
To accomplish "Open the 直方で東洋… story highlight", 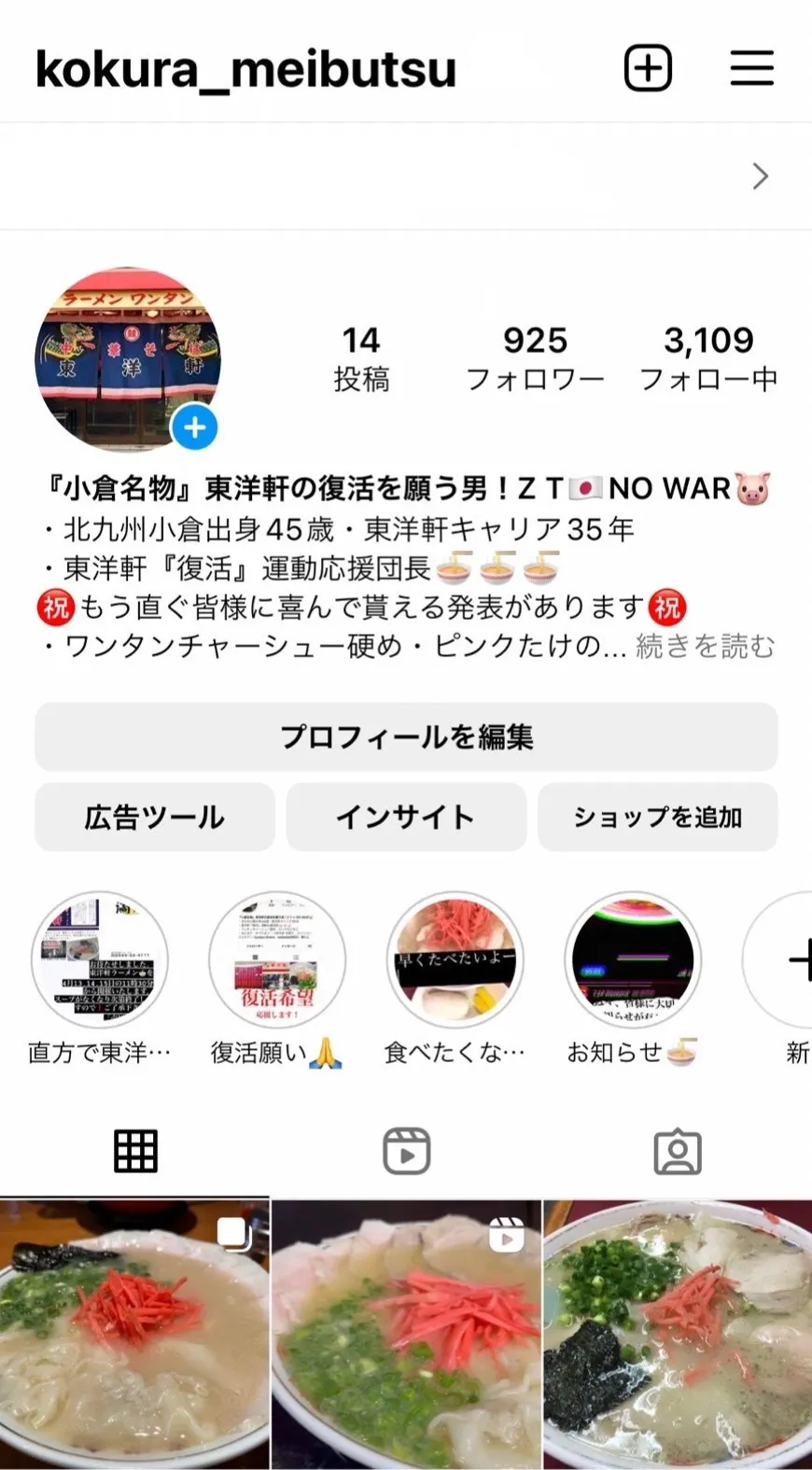I will 100,961.
